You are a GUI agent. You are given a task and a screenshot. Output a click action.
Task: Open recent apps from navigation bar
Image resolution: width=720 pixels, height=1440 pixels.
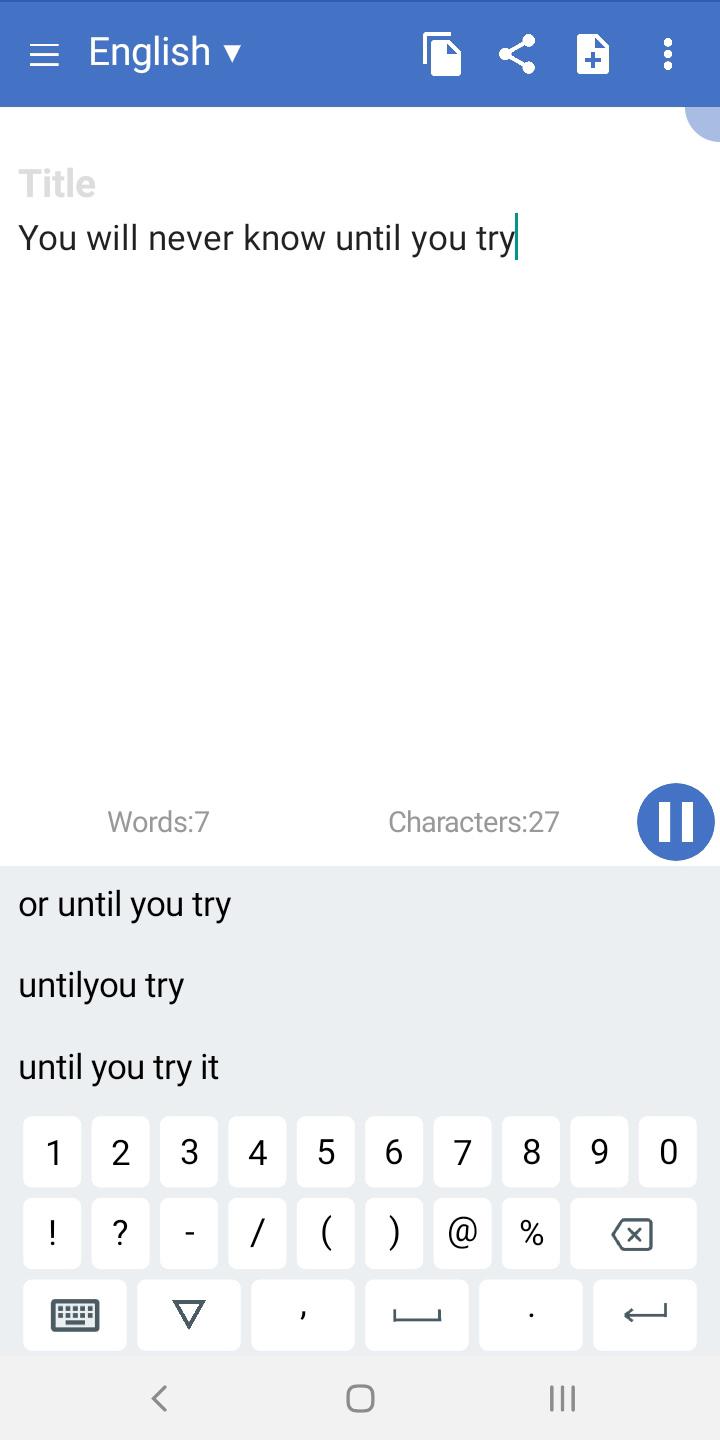tap(562, 1399)
